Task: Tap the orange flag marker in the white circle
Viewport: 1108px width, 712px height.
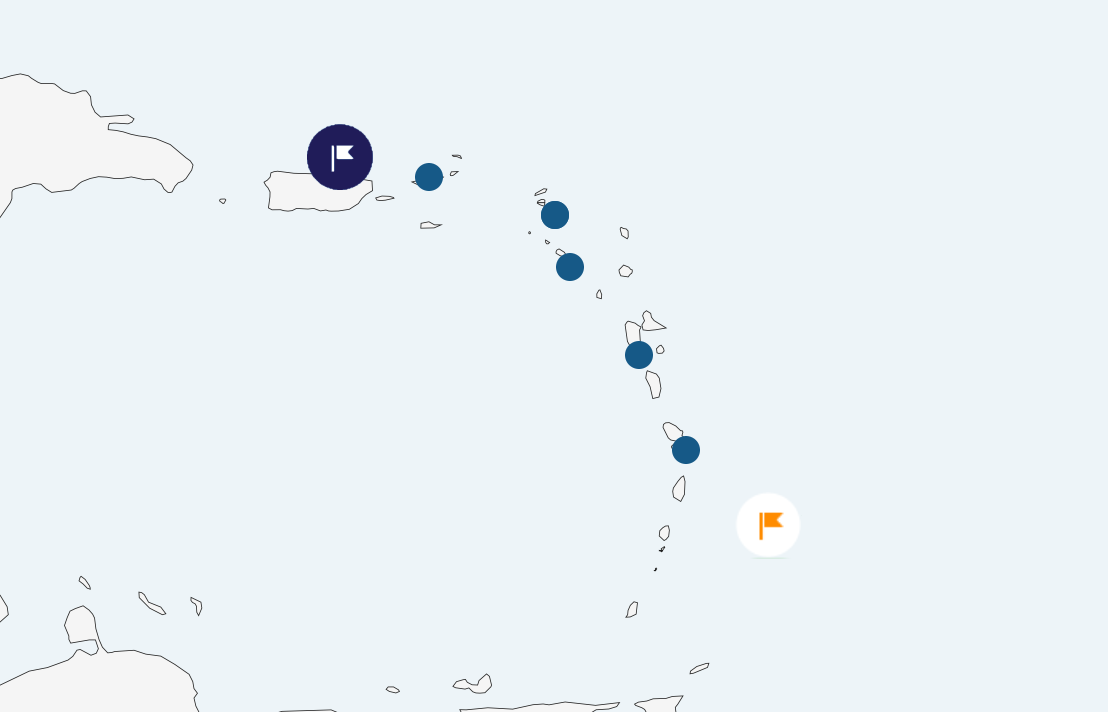Action: point(768,525)
